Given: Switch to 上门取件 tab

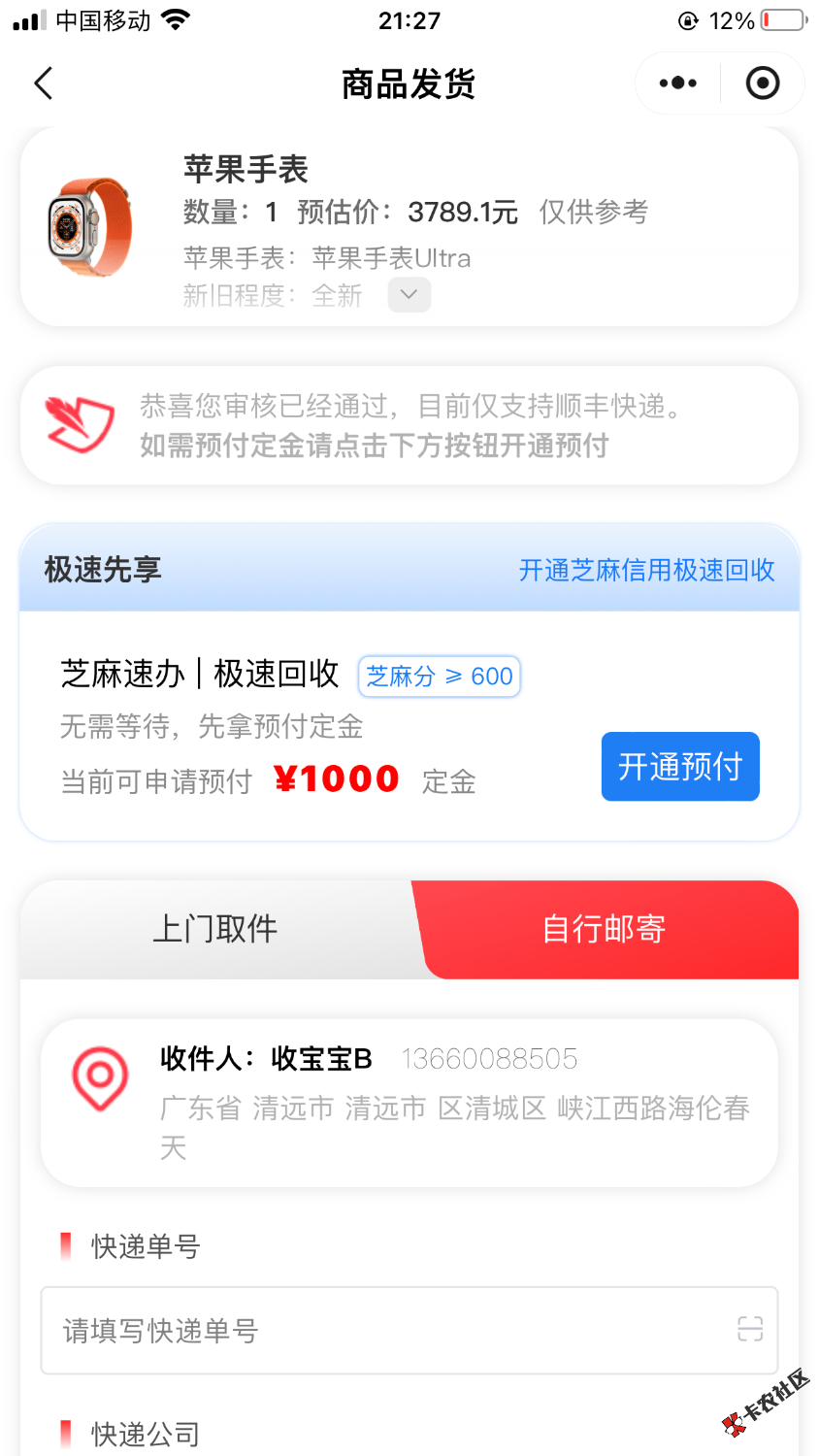Looking at the screenshot, I should (215, 929).
